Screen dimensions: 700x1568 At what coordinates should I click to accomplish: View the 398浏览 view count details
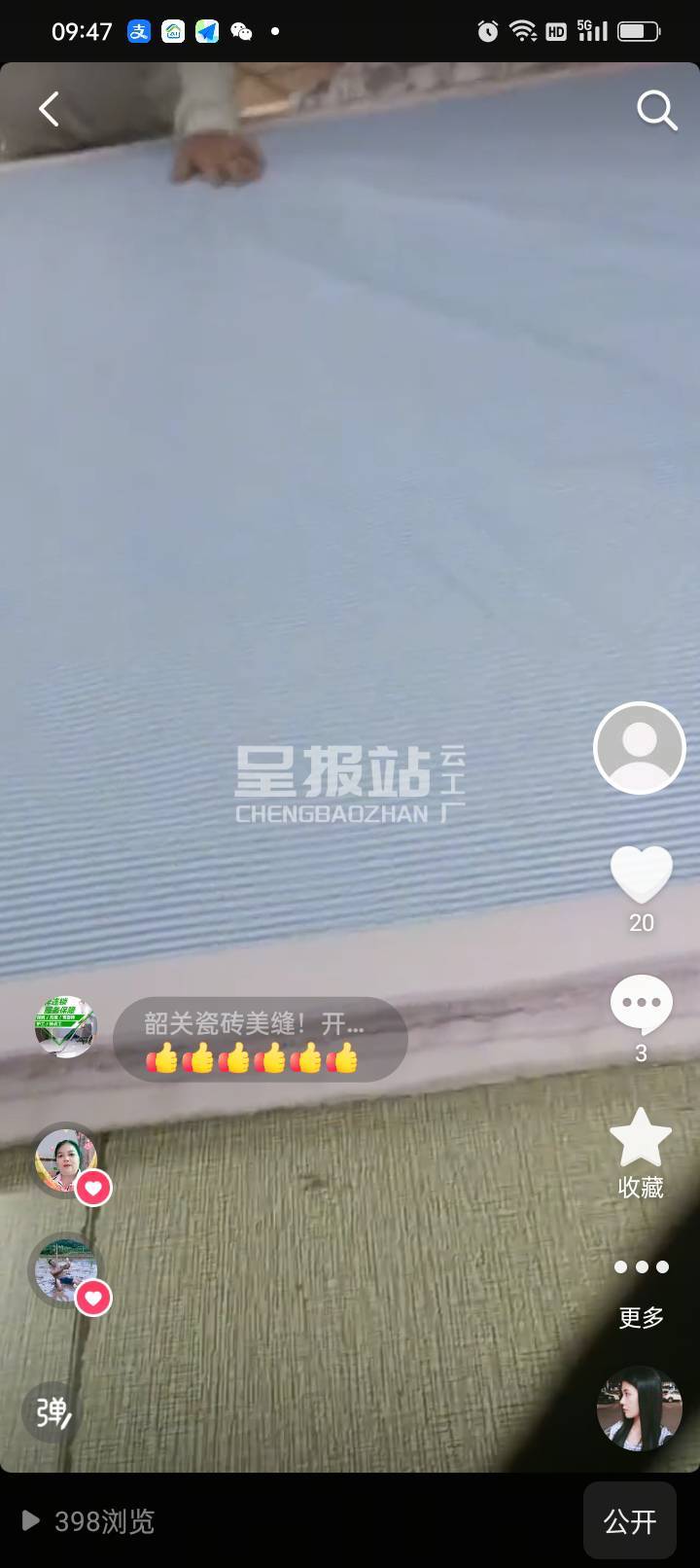click(x=89, y=1520)
